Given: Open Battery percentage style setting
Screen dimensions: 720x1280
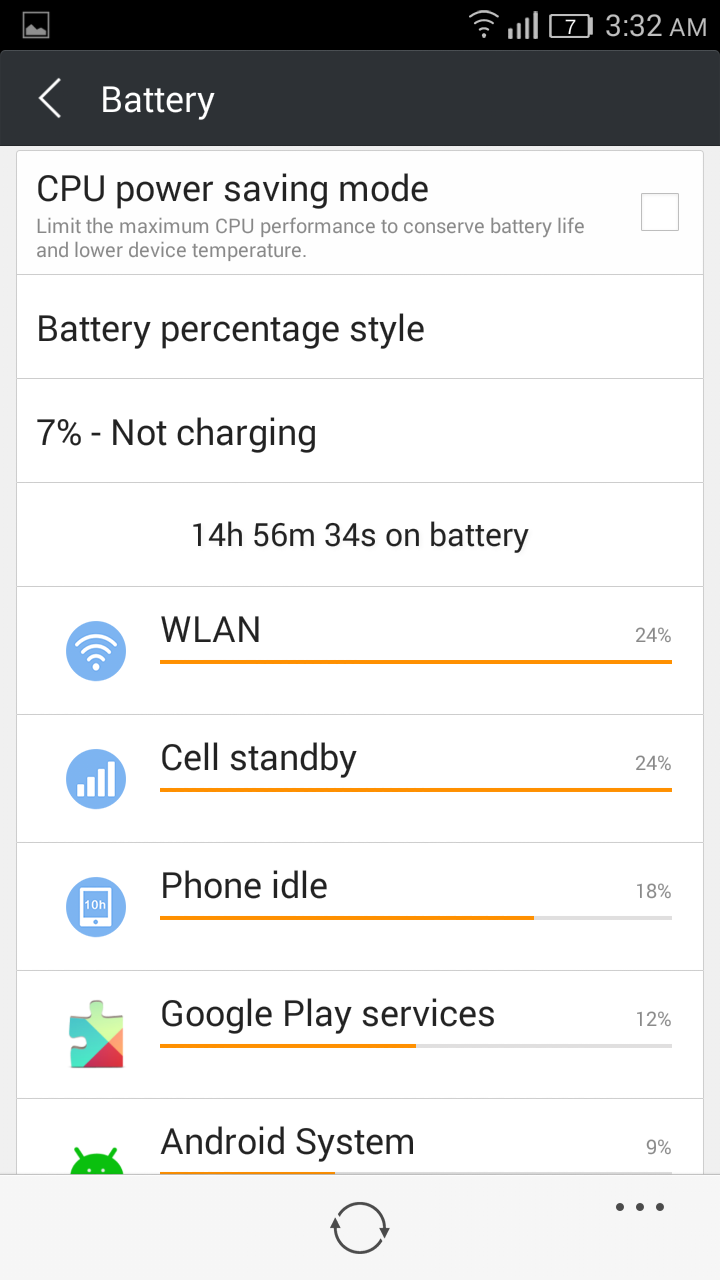Looking at the screenshot, I should click(360, 328).
